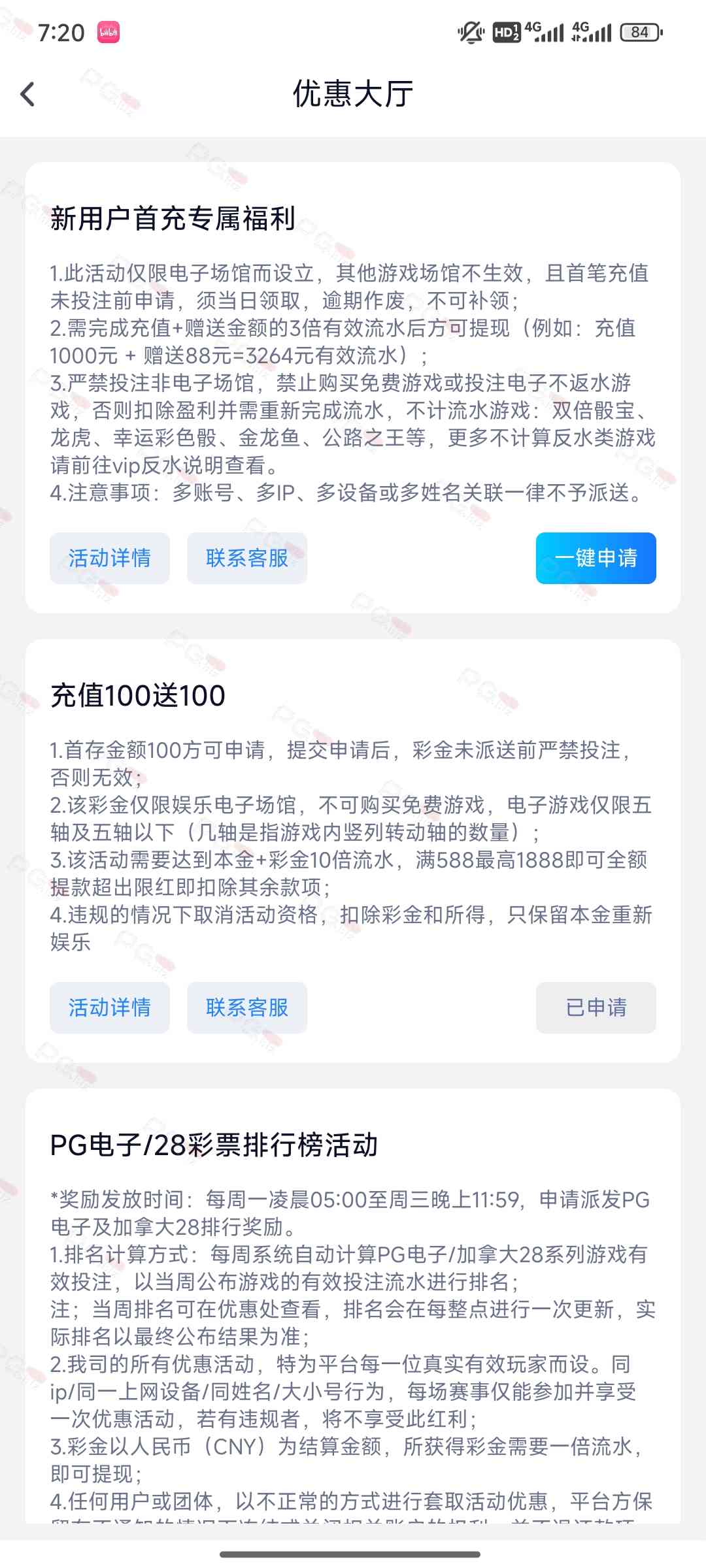Open 活动详情 for 新用户首充专属福利
This screenshot has height=1568, width=706.
point(110,558)
